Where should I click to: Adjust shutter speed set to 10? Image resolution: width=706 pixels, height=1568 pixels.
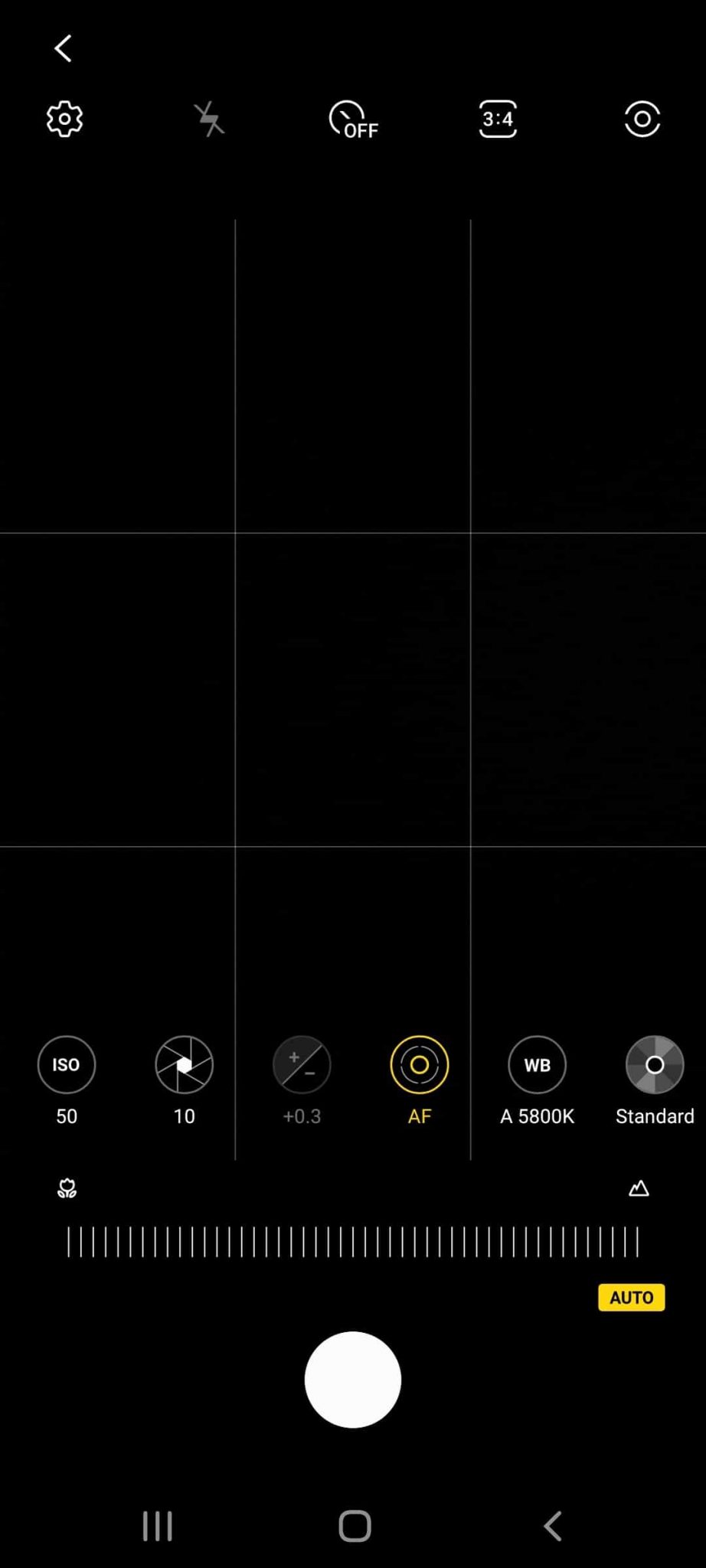pyautogui.click(x=184, y=1065)
